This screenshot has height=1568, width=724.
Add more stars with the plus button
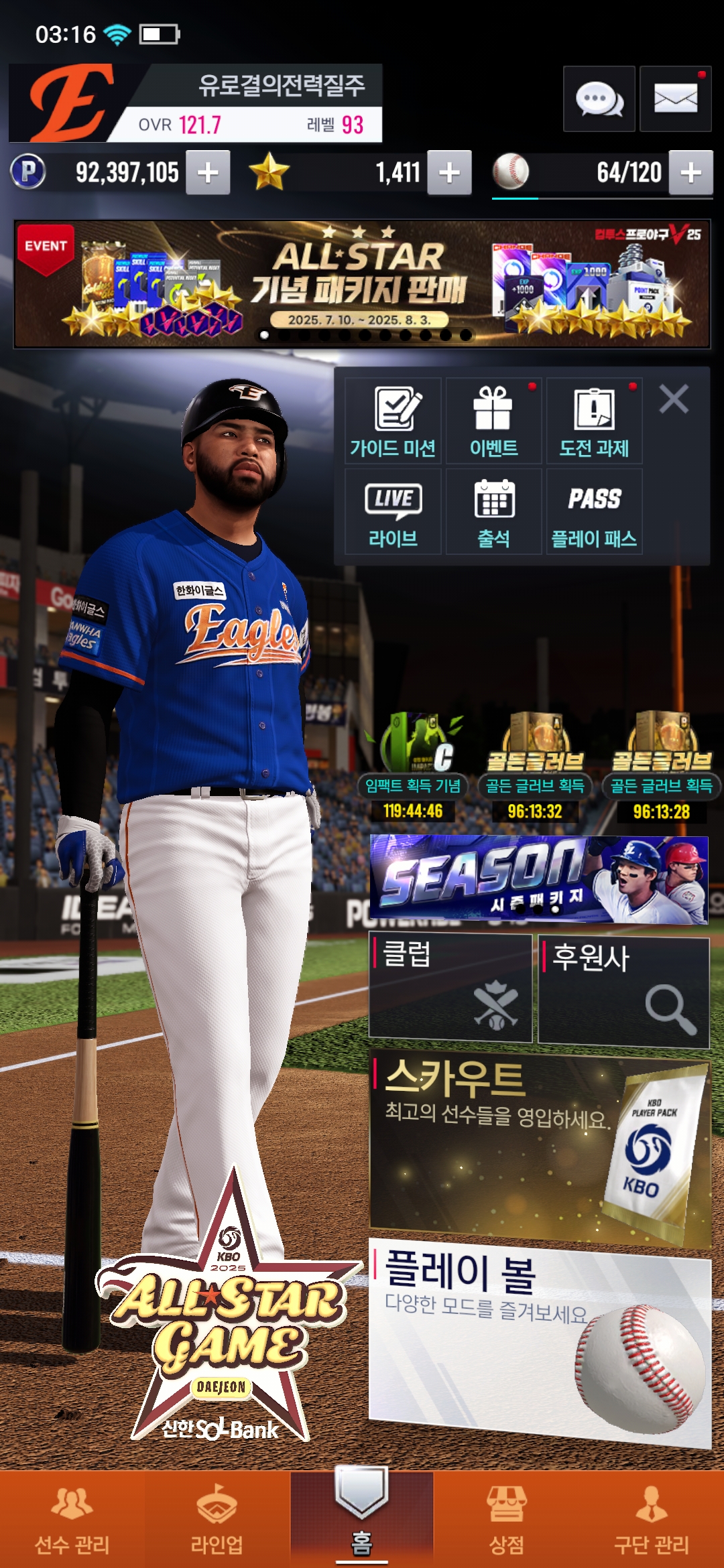pos(449,173)
